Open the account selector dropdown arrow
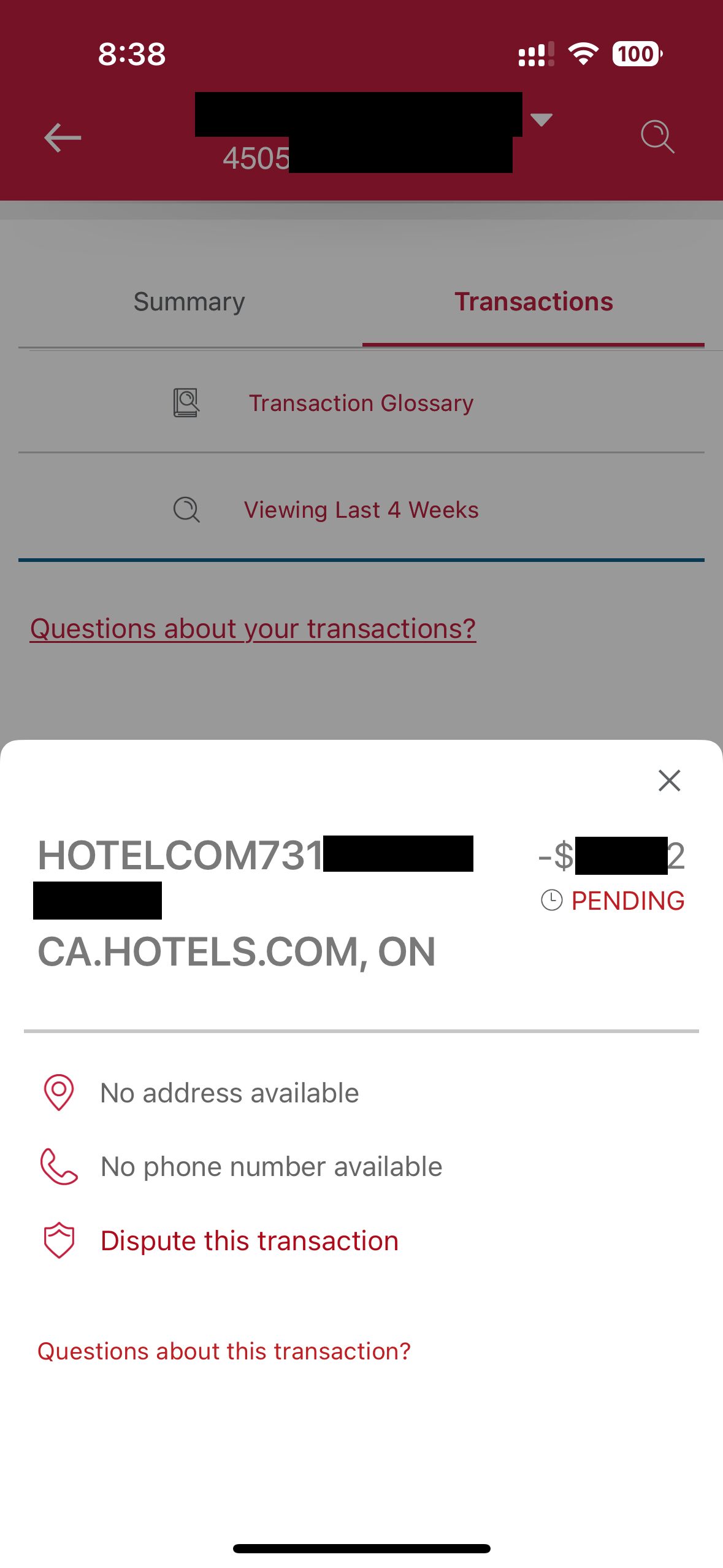Image resolution: width=723 pixels, height=1568 pixels. pyautogui.click(x=542, y=121)
